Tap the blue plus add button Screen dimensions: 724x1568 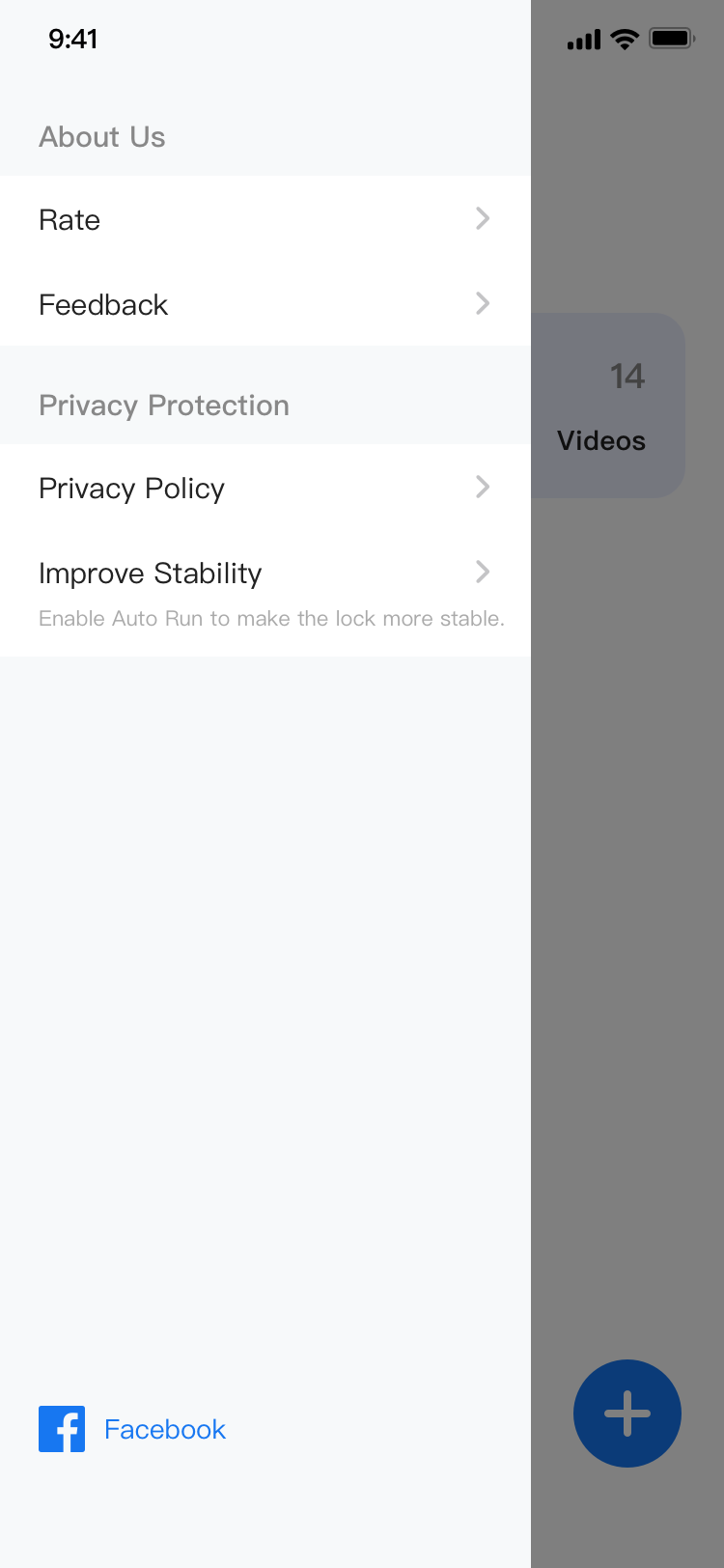click(627, 1414)
